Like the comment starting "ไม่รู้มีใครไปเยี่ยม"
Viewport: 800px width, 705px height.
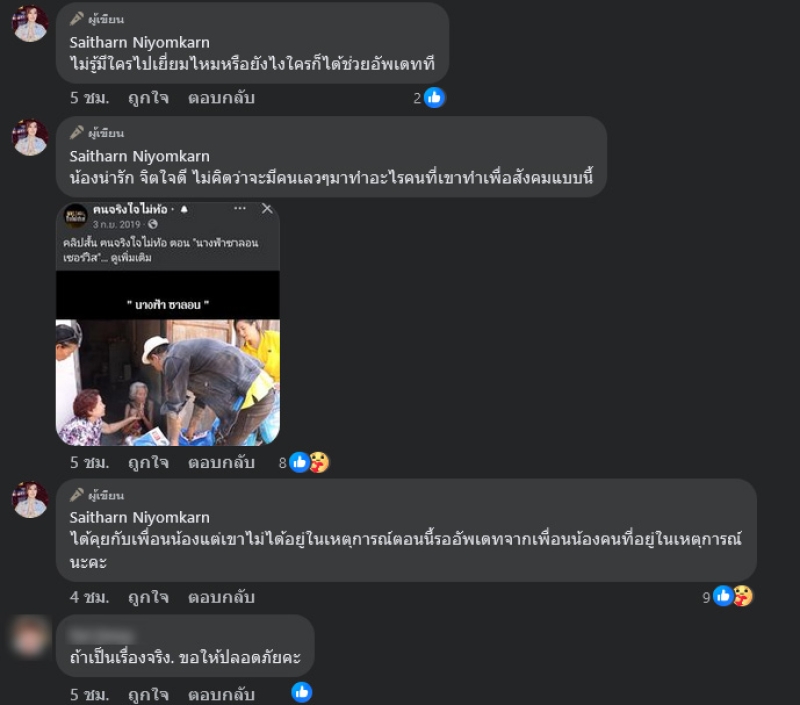click(x=148, y=98)
